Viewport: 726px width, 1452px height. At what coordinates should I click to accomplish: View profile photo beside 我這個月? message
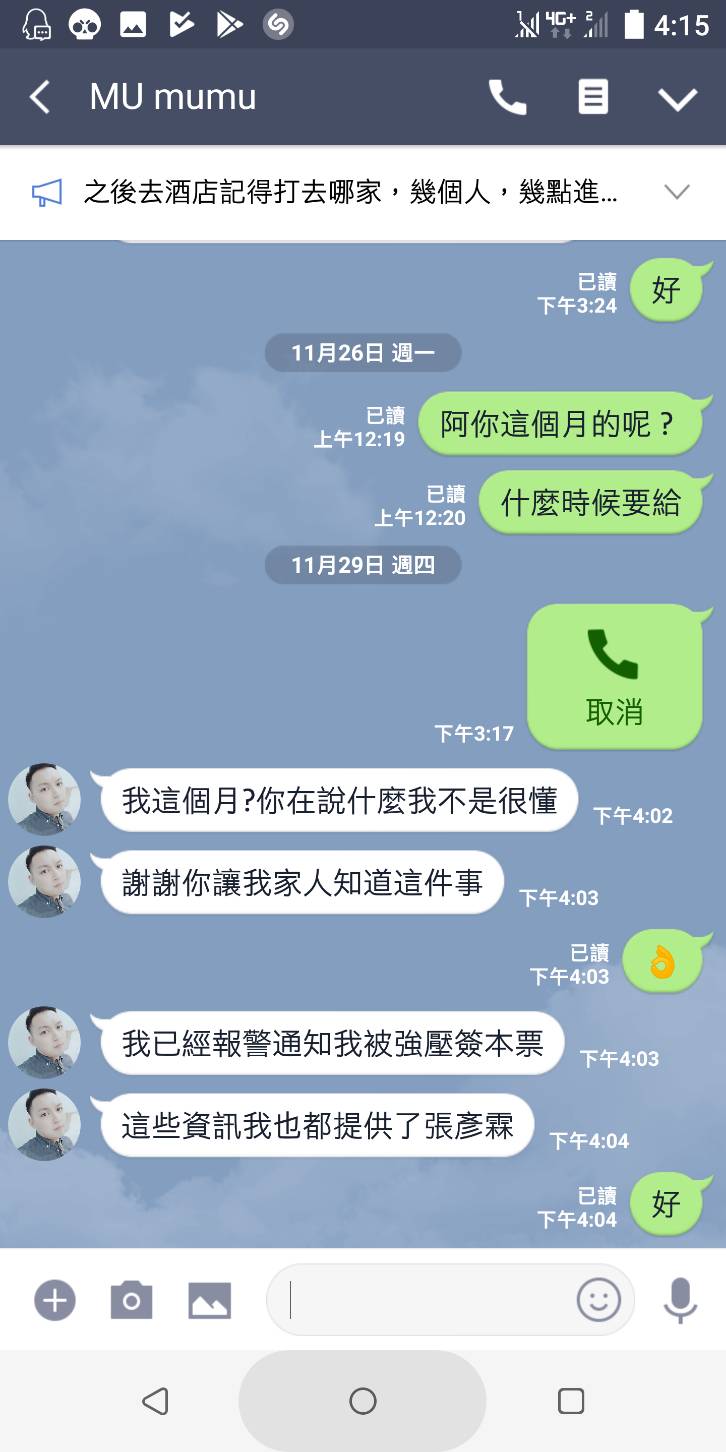click(44, 800)
